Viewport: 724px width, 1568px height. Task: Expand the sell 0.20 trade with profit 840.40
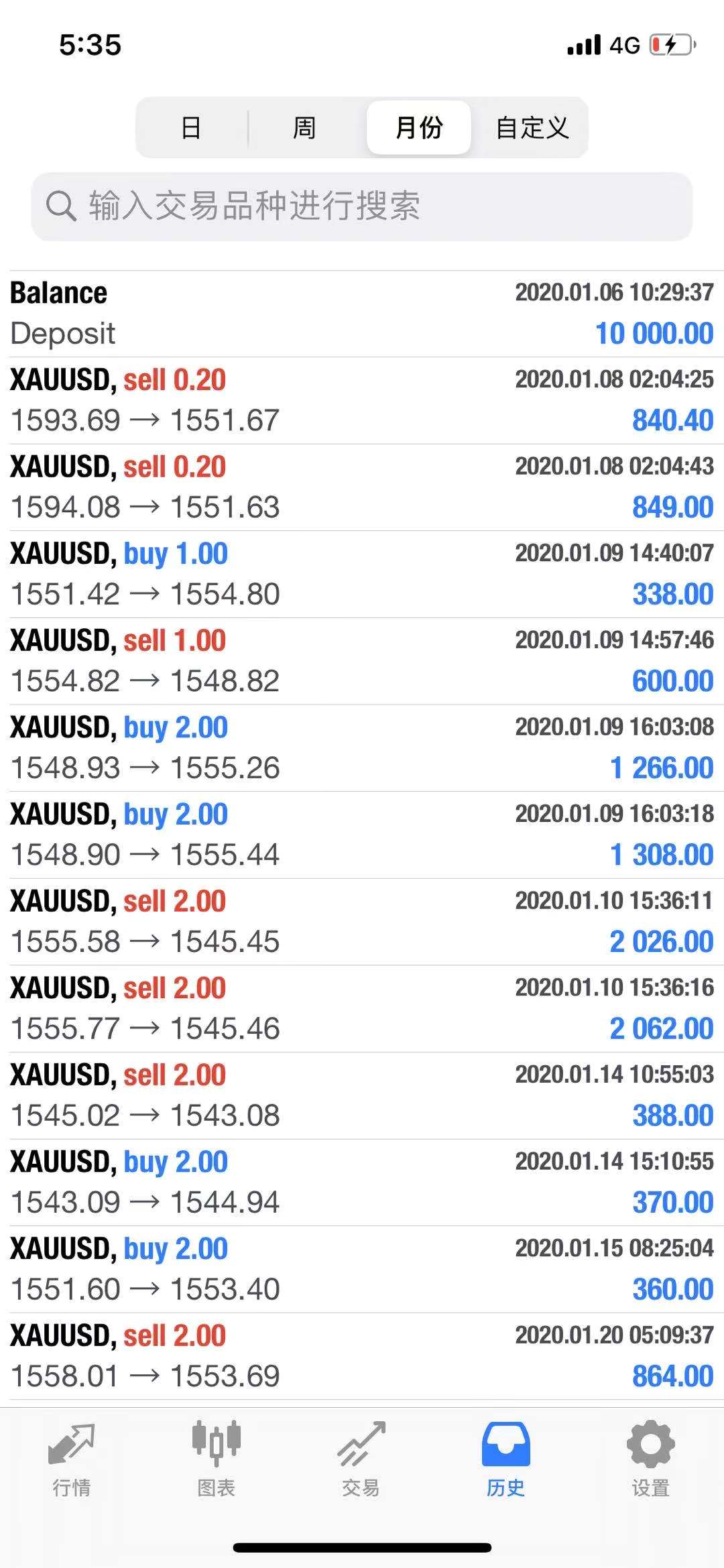(x=362, y=400)
